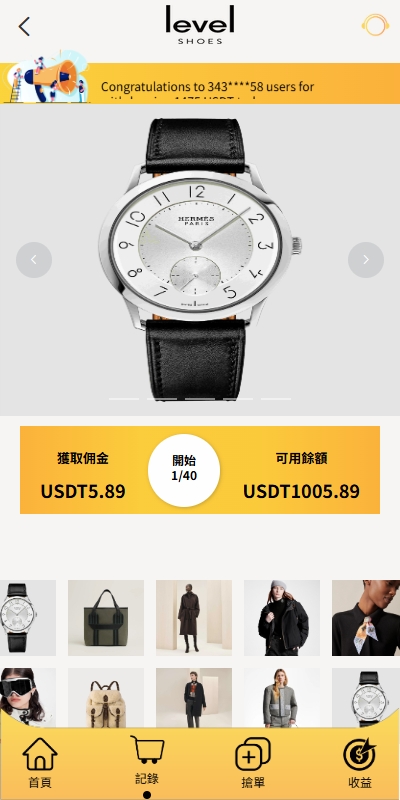
Task: Open the silk scarf model thumbnail
Action: [366, 618]
